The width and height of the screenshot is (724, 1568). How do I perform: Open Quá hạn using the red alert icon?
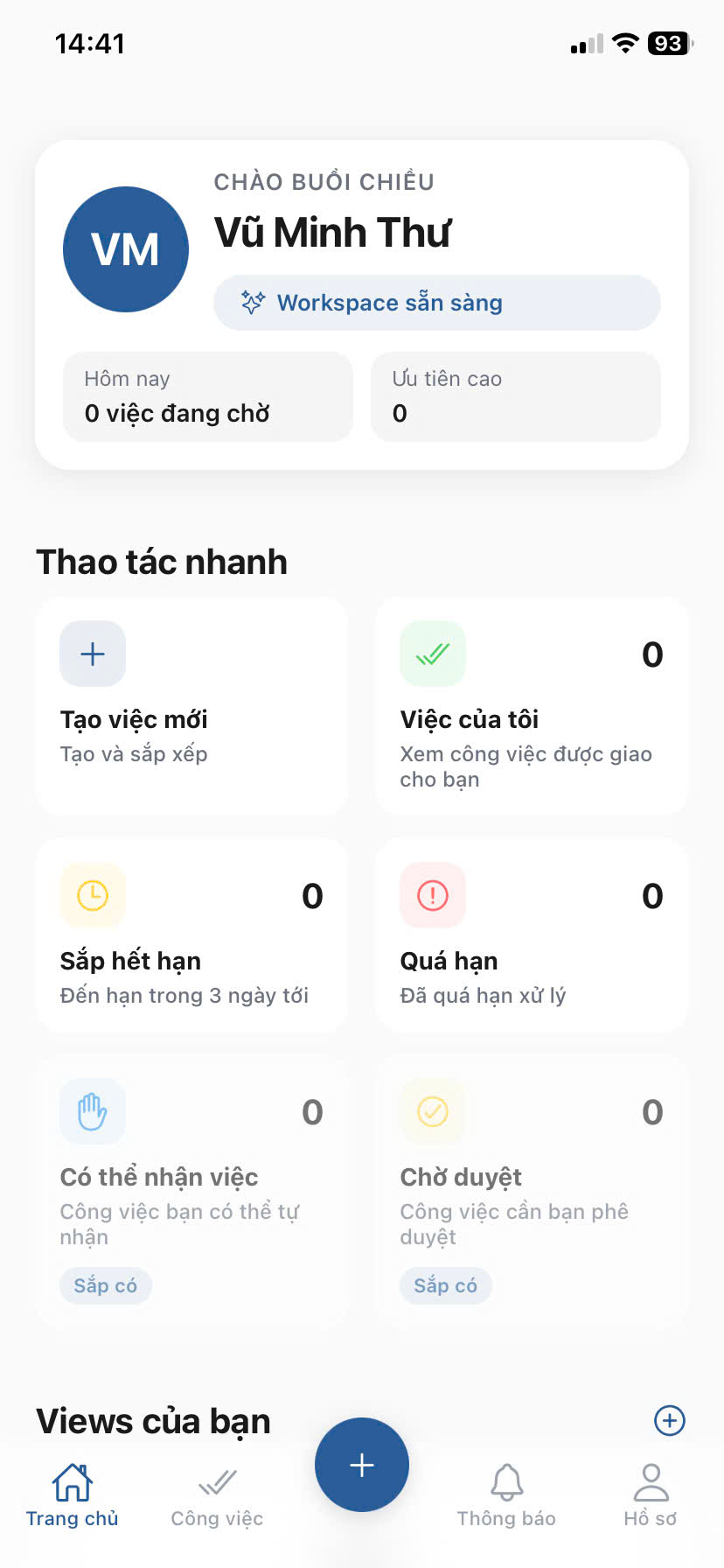click(x=432, y=894)
